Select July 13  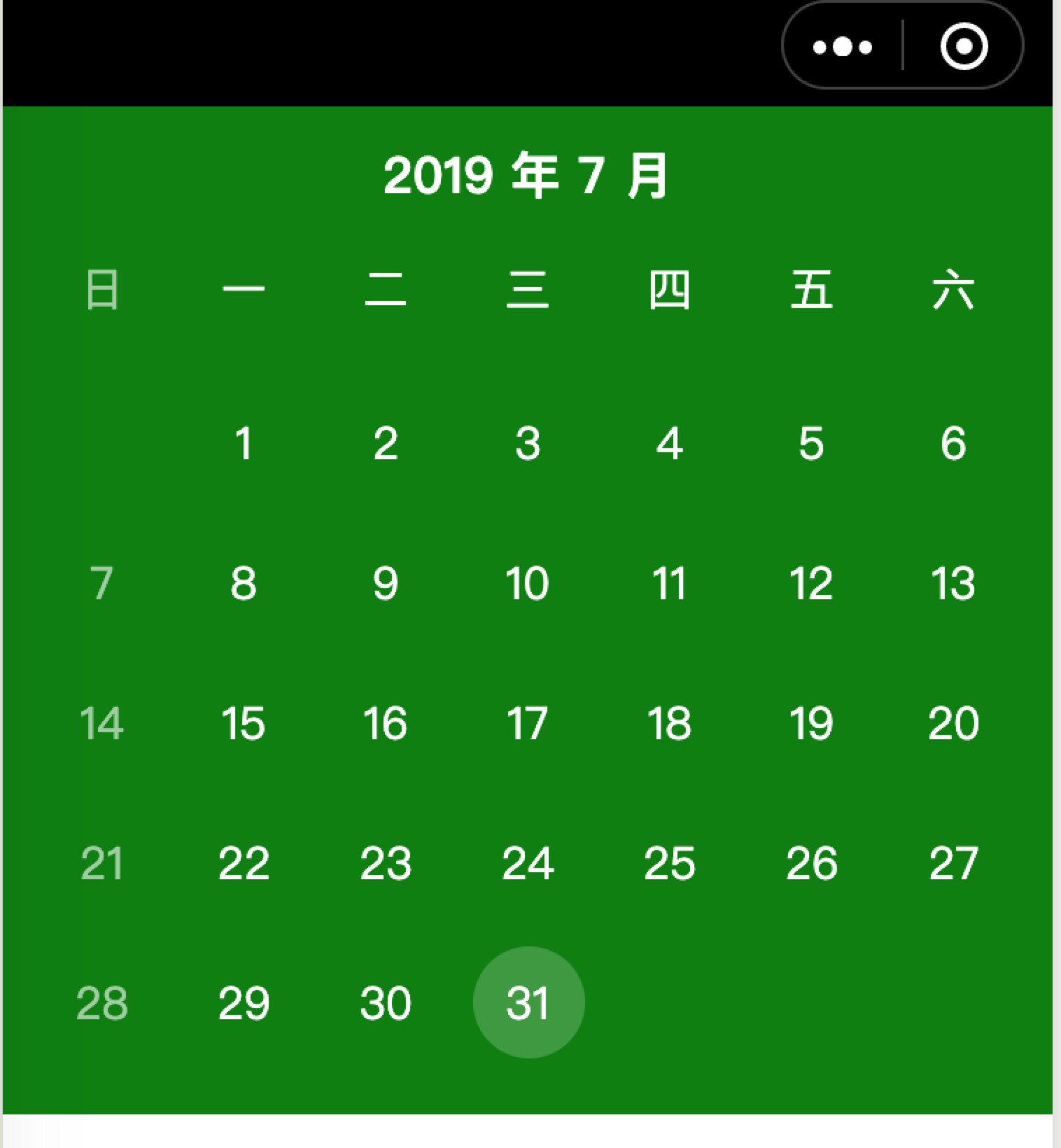pyautogui.click(x=953, y=583)
